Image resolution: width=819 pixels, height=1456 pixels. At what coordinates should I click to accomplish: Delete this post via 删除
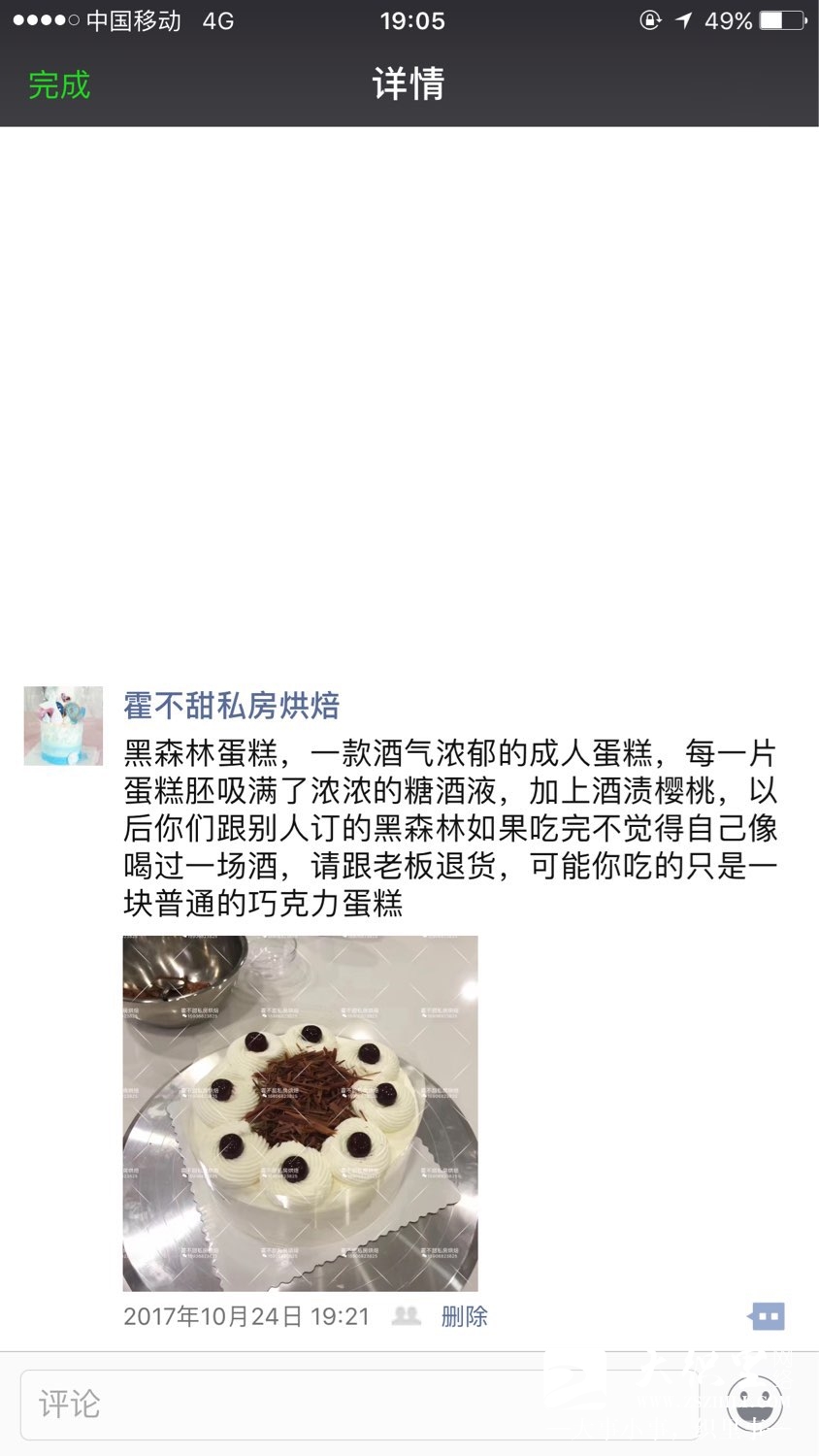click(464, 1316)
